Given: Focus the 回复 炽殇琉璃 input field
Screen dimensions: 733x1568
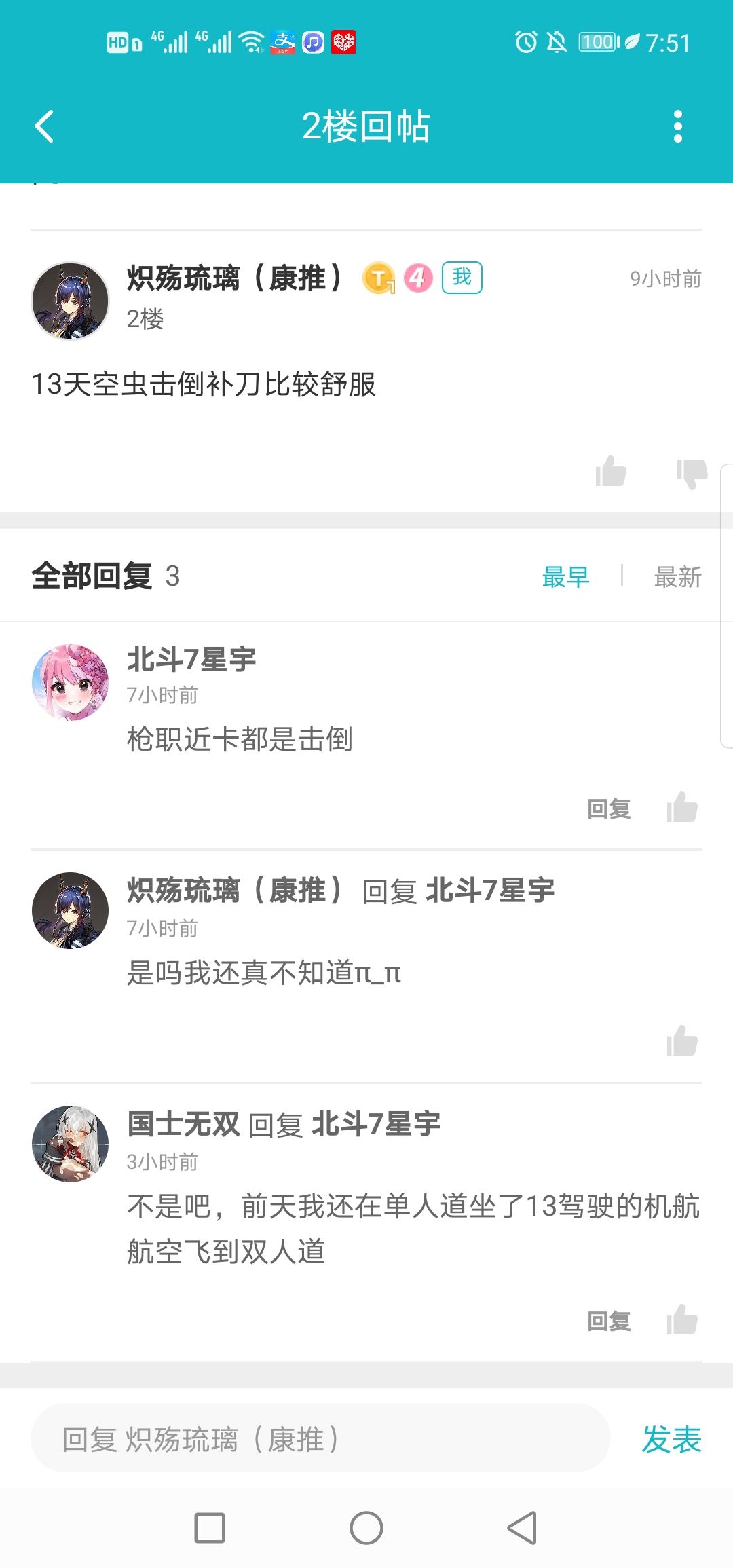Looking at the screenshot, I should coord(320,1438).
